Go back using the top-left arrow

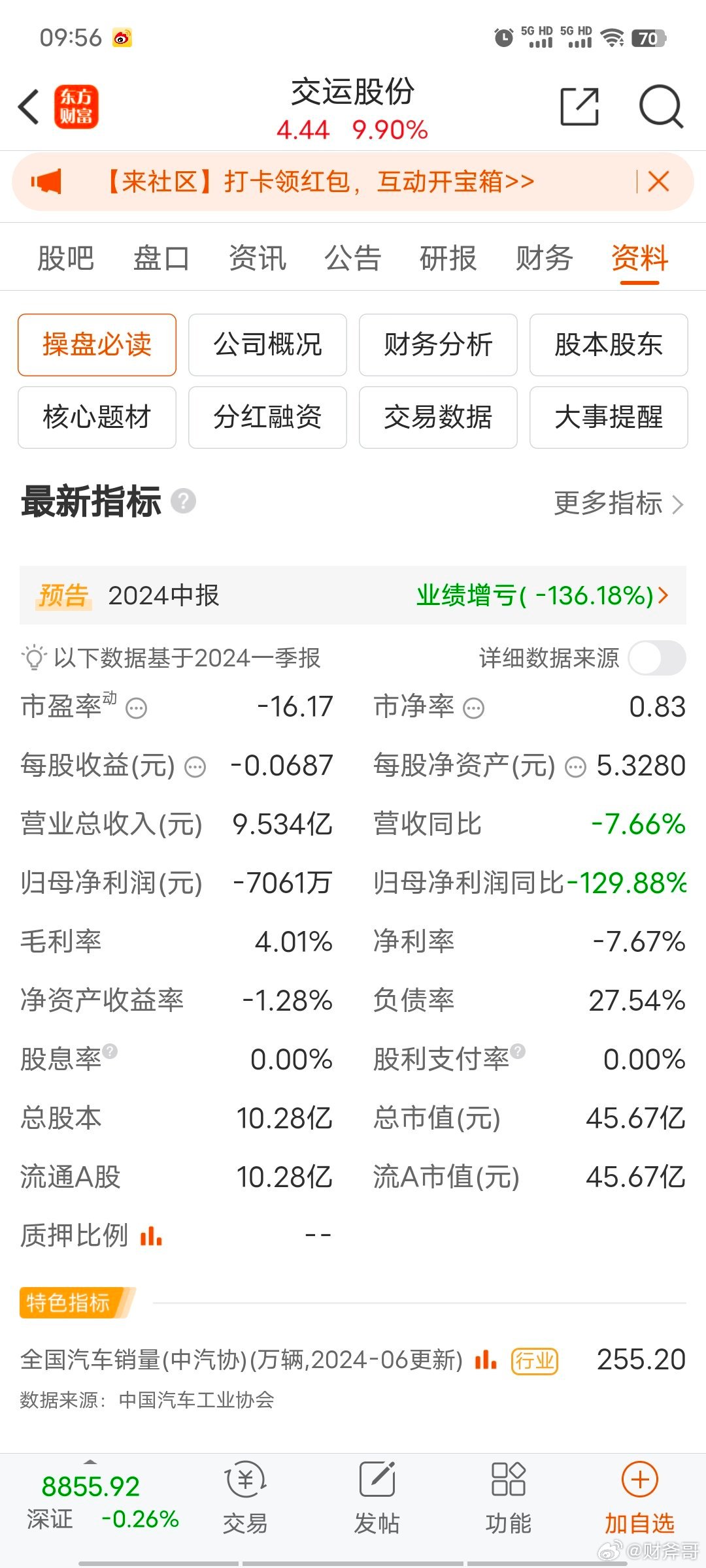click(x=29, y=106)
